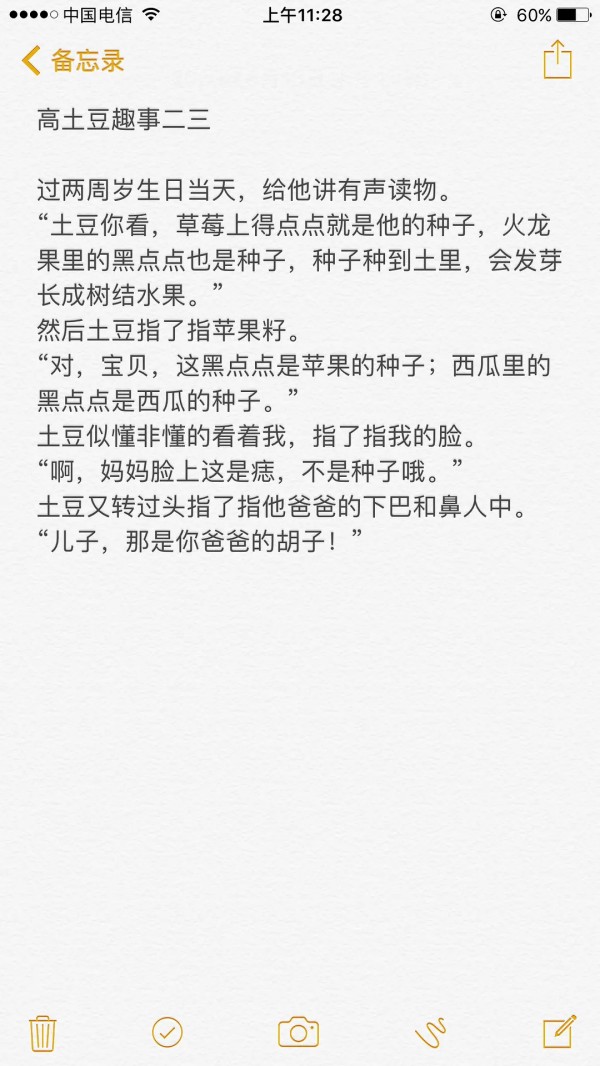600x1066 pixels.
Task: Insert a photo using camera icon
Action: [298, 1031]
